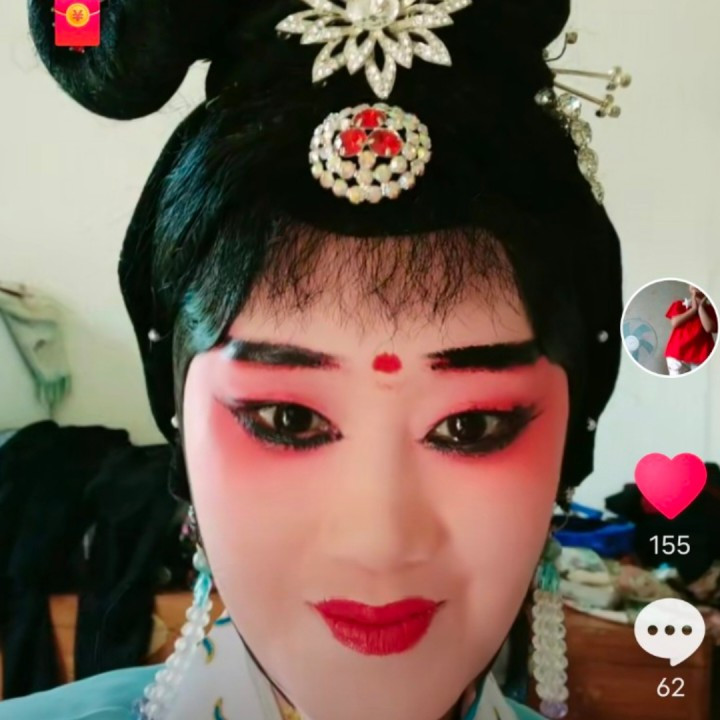Image resolution: width=720 pixels, height=720 pixels.
Task: Open the creator's round profile avatar
Action: (x=670, y=328)
